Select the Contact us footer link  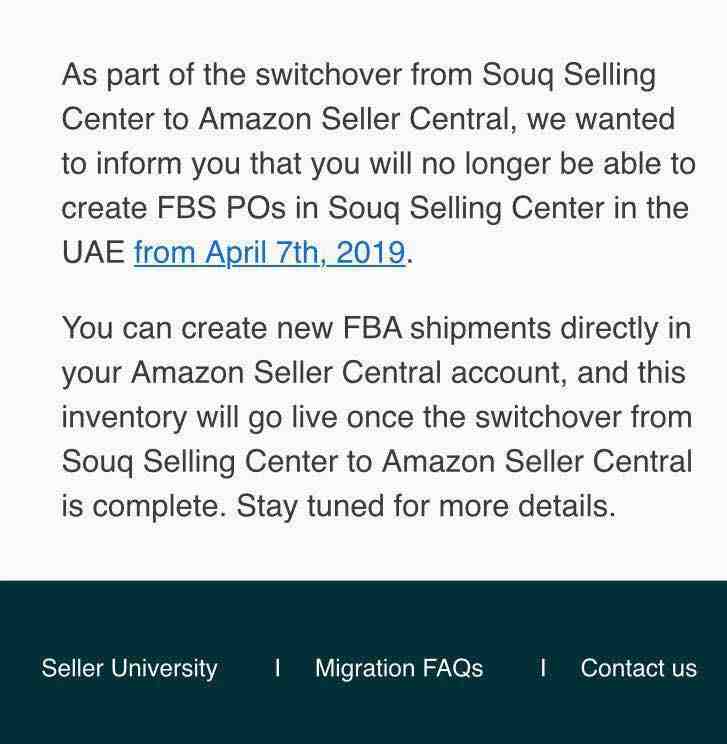pos(638,668)
